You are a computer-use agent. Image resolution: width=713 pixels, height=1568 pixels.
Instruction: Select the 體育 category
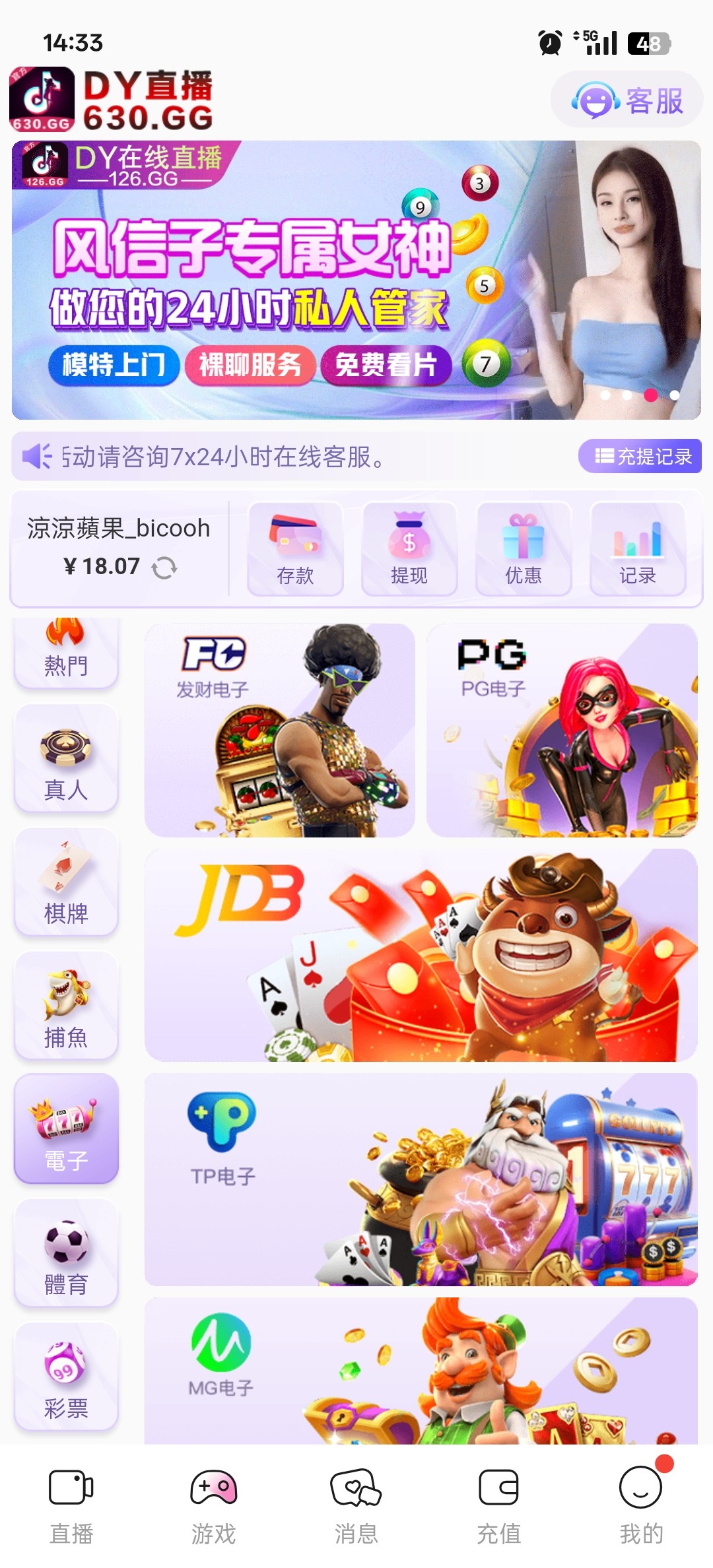click(66, 1253)
